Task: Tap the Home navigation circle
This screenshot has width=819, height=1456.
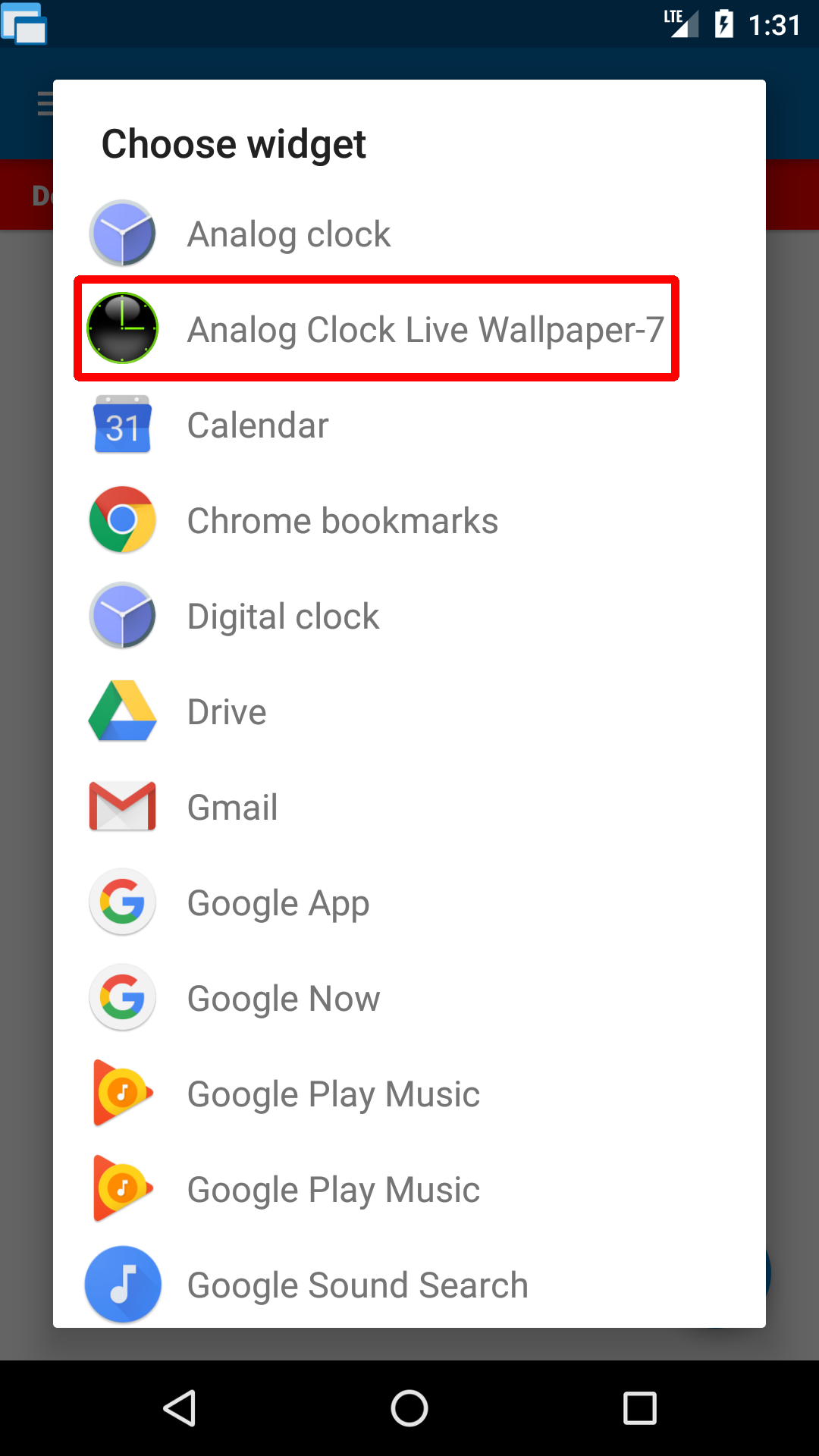Action: pos(409,1407)
